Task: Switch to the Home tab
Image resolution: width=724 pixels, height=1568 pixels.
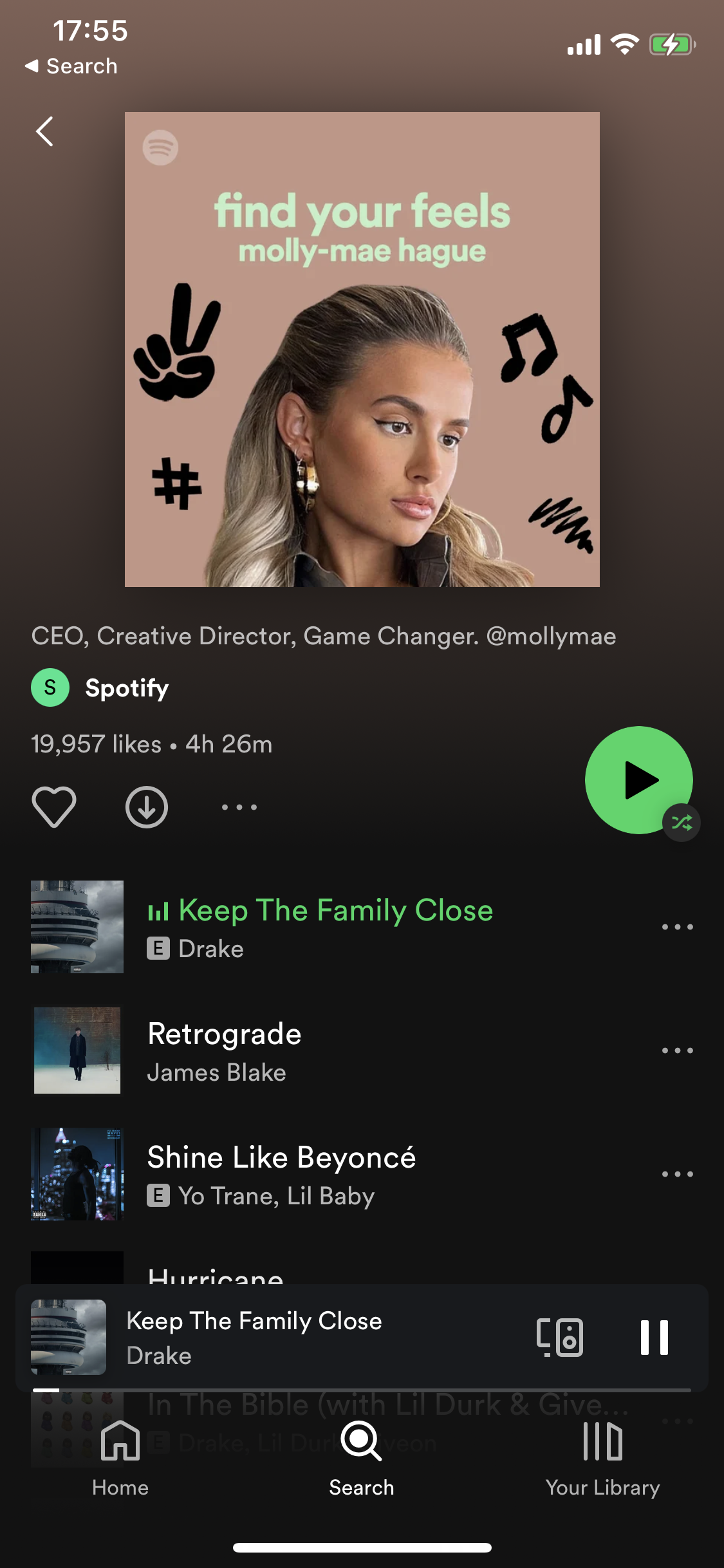Action: 120,1459
